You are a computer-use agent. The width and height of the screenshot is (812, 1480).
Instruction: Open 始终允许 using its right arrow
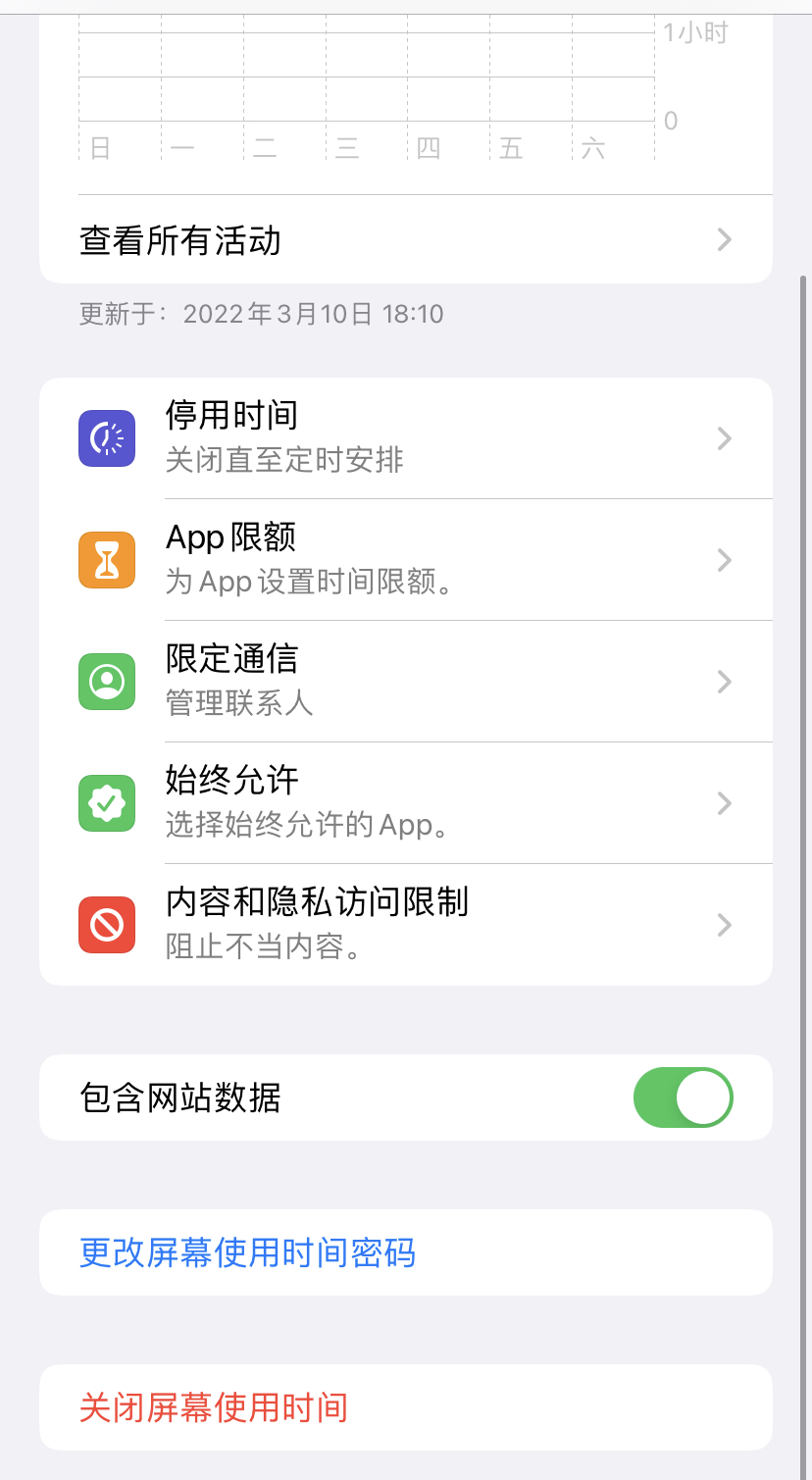[x=723, y=803]
